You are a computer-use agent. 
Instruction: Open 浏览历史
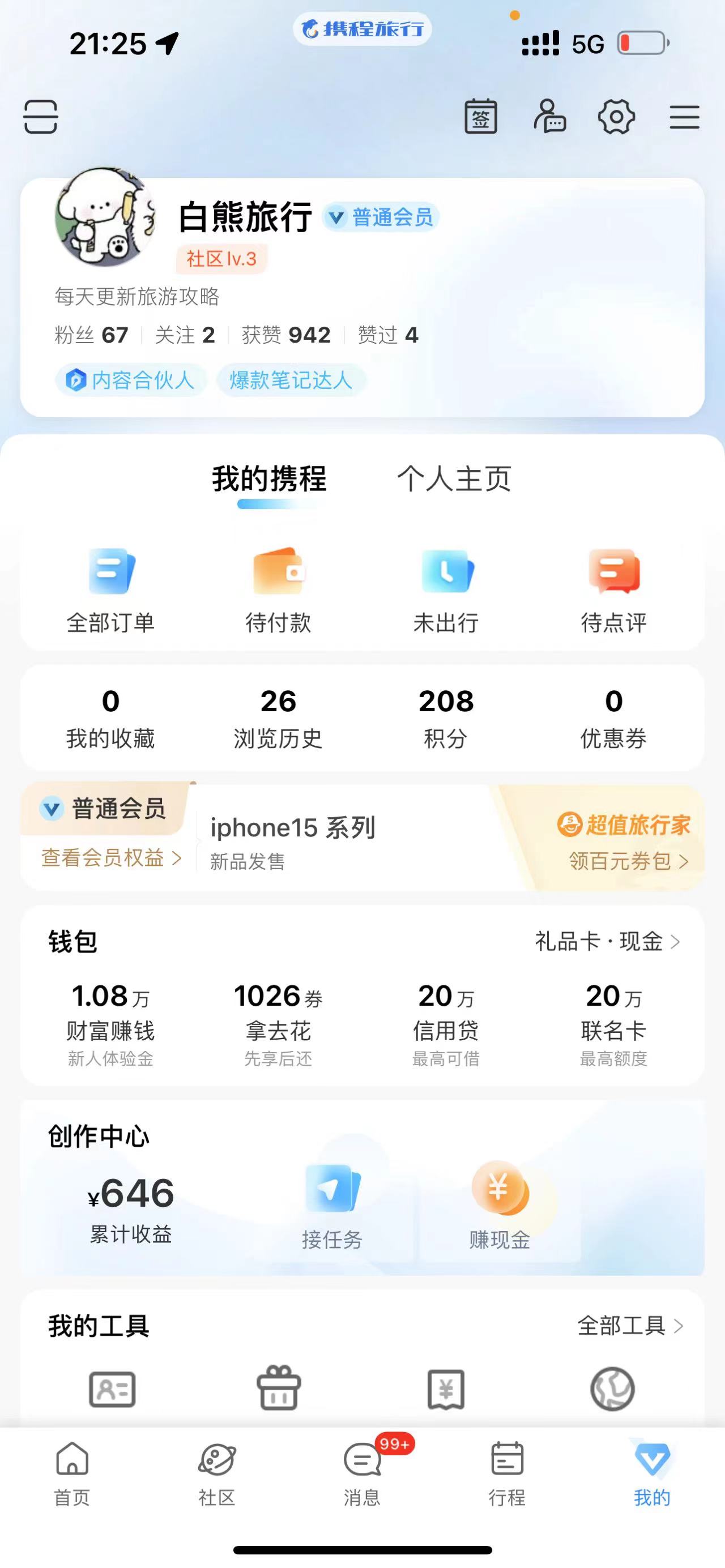(278, 718)
